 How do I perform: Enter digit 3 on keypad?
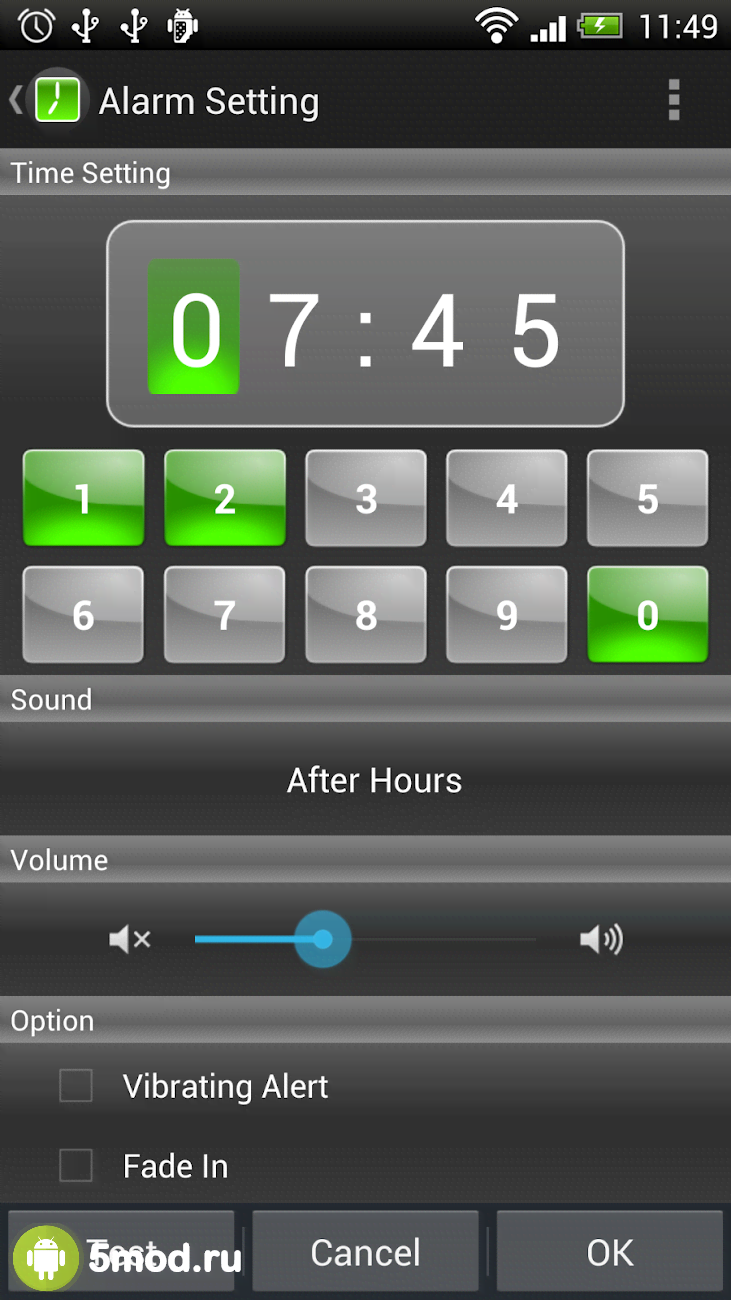[x=366, y=498]
